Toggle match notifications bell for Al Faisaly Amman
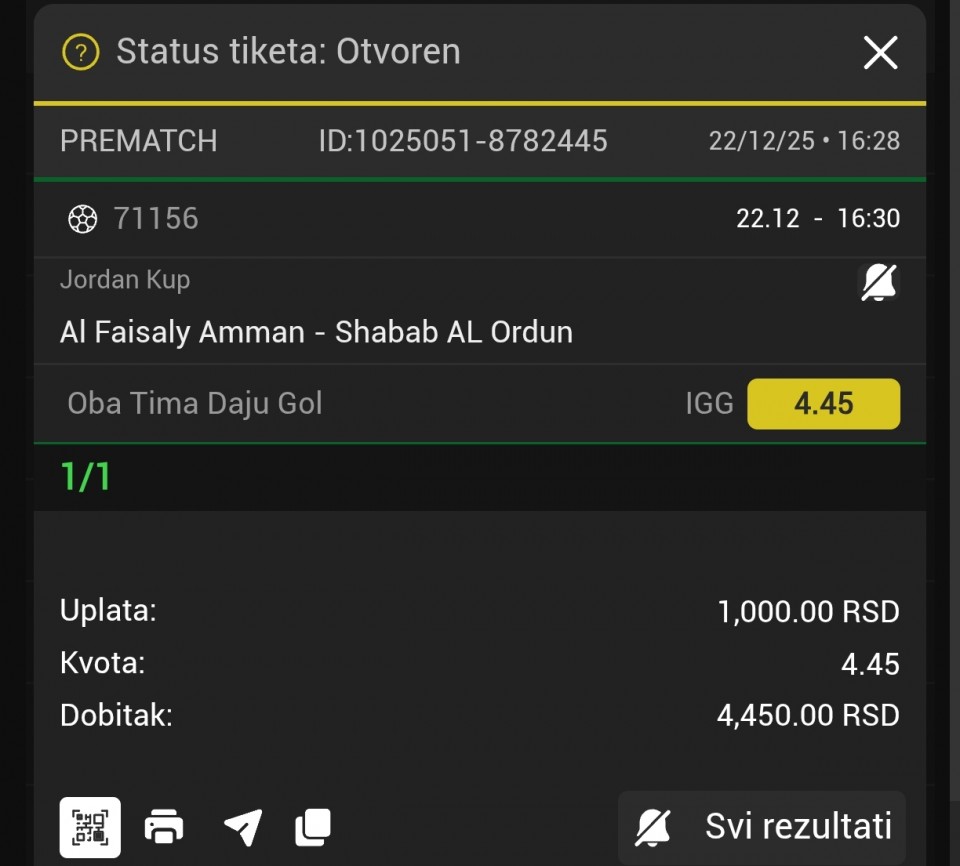The width and height of the screenshot is (960, 866). [879, 283]
